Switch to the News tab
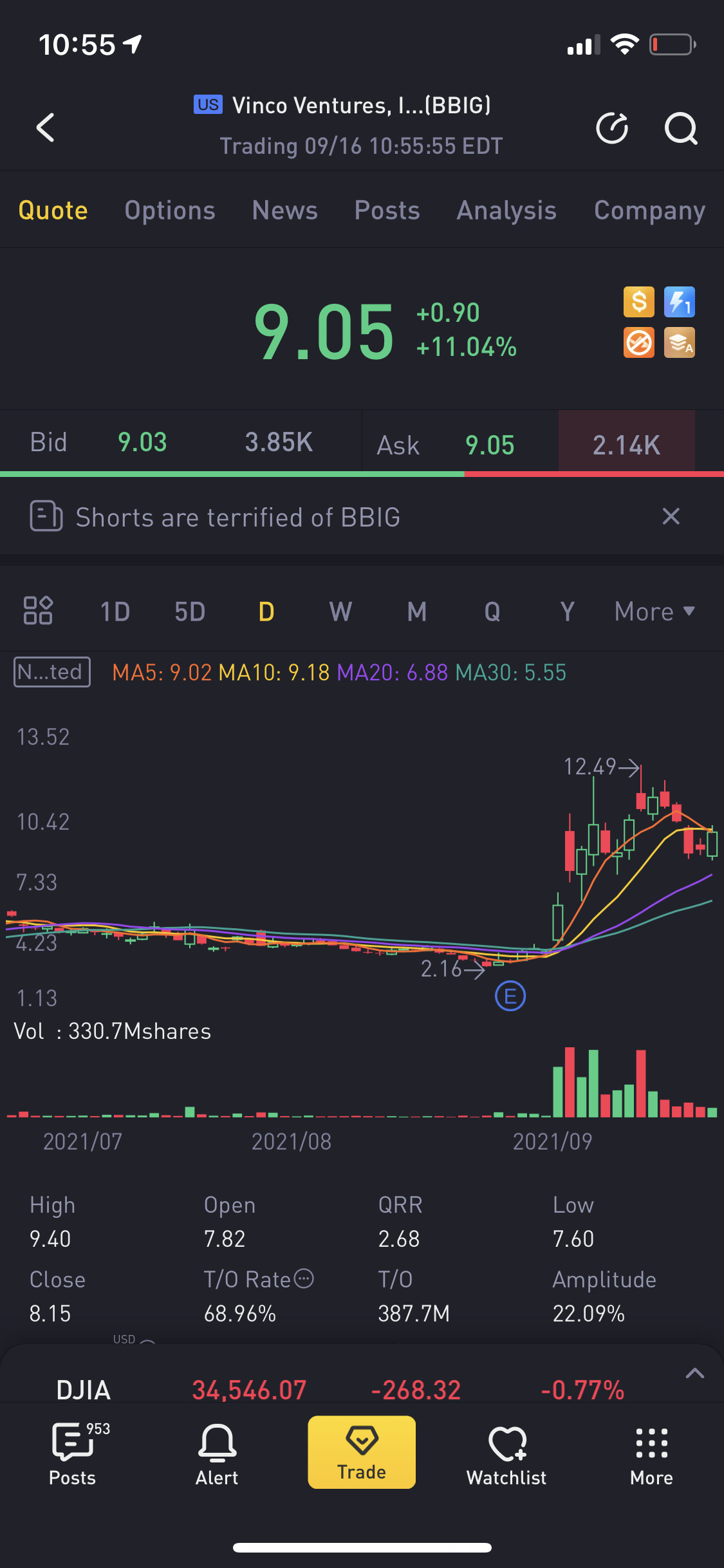The image size is (724, 1568). [285, 210]
